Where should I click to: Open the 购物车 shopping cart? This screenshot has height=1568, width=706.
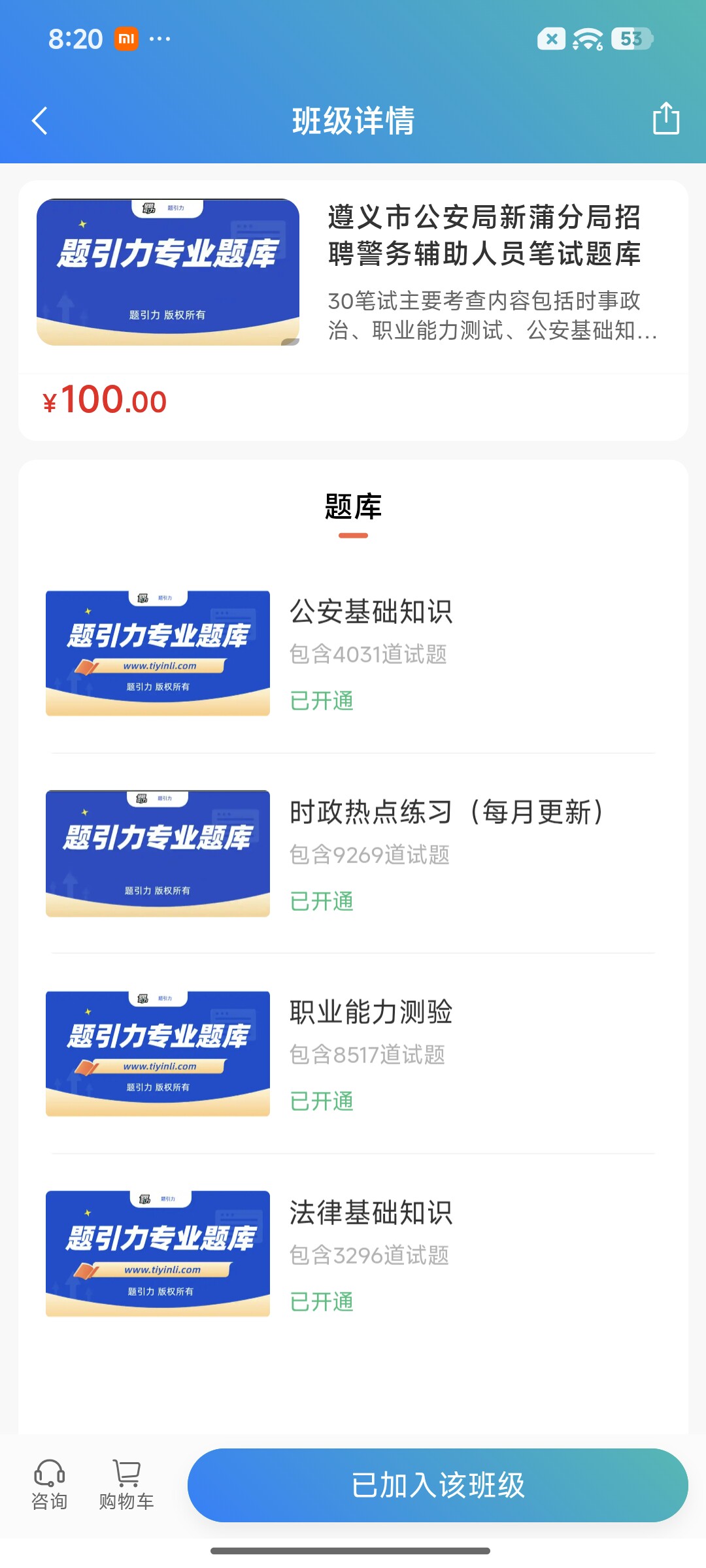[126, 1485]
